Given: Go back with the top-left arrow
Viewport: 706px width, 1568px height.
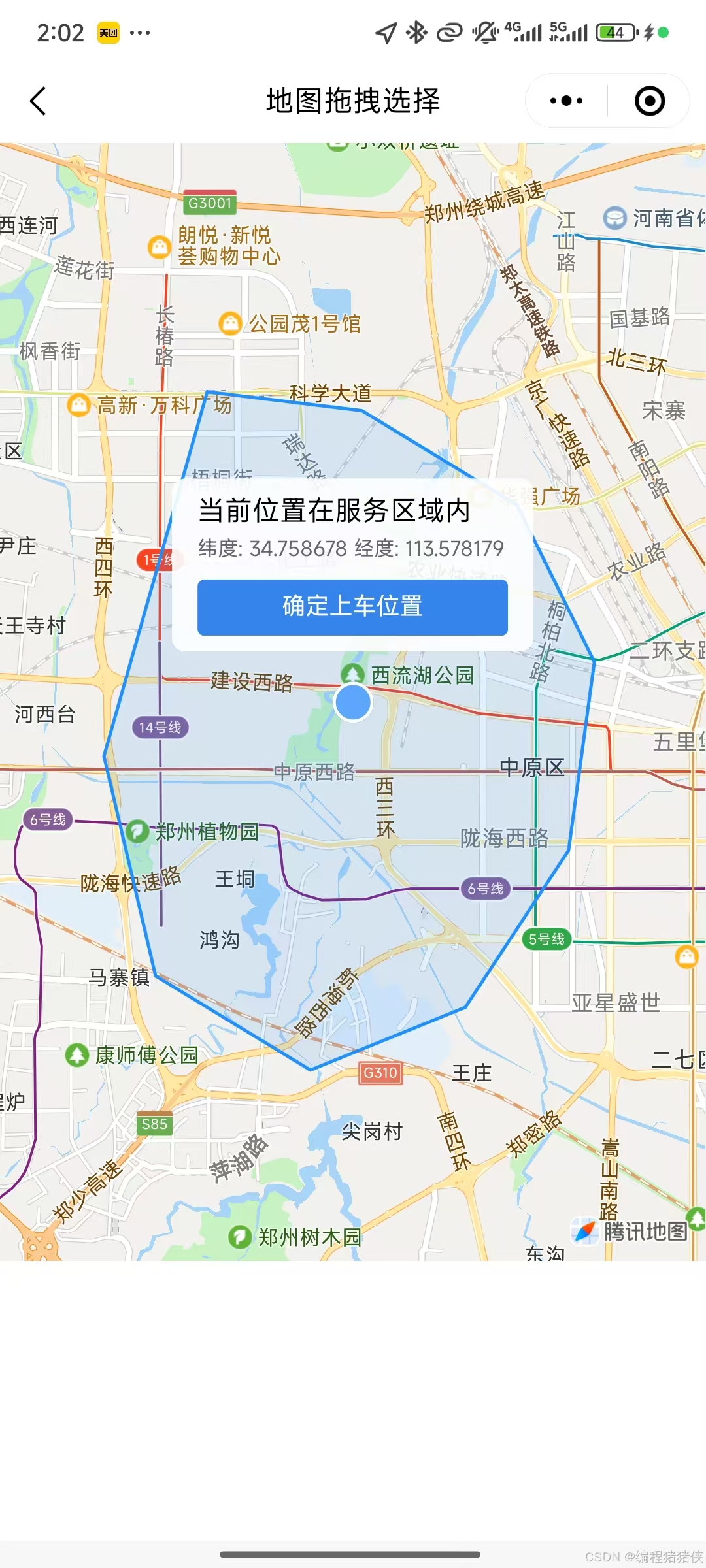Looking at the screenshot, I should click(x=38, y=101).
